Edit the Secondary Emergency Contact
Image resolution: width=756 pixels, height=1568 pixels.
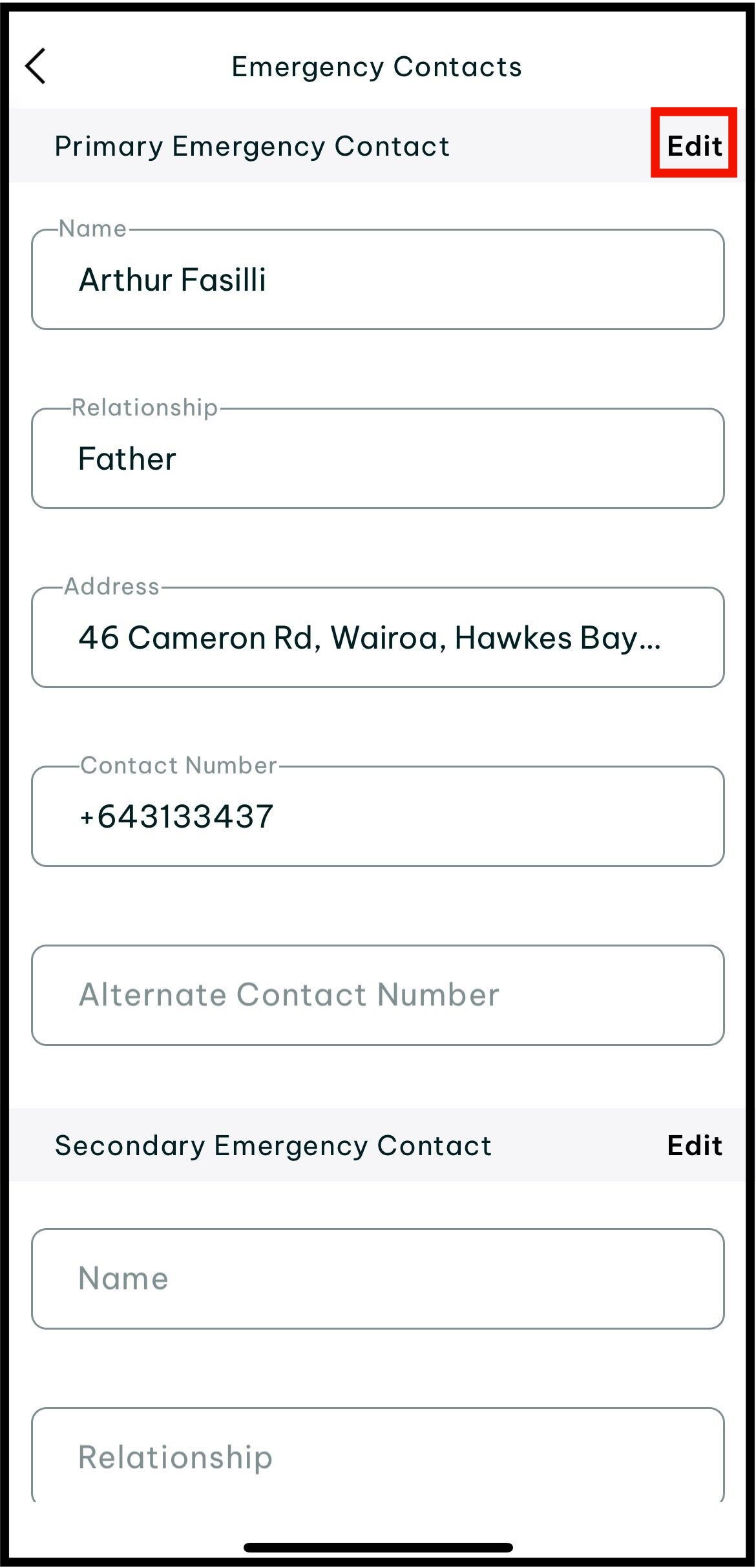pyautogui.click(x=694, y=1145)
